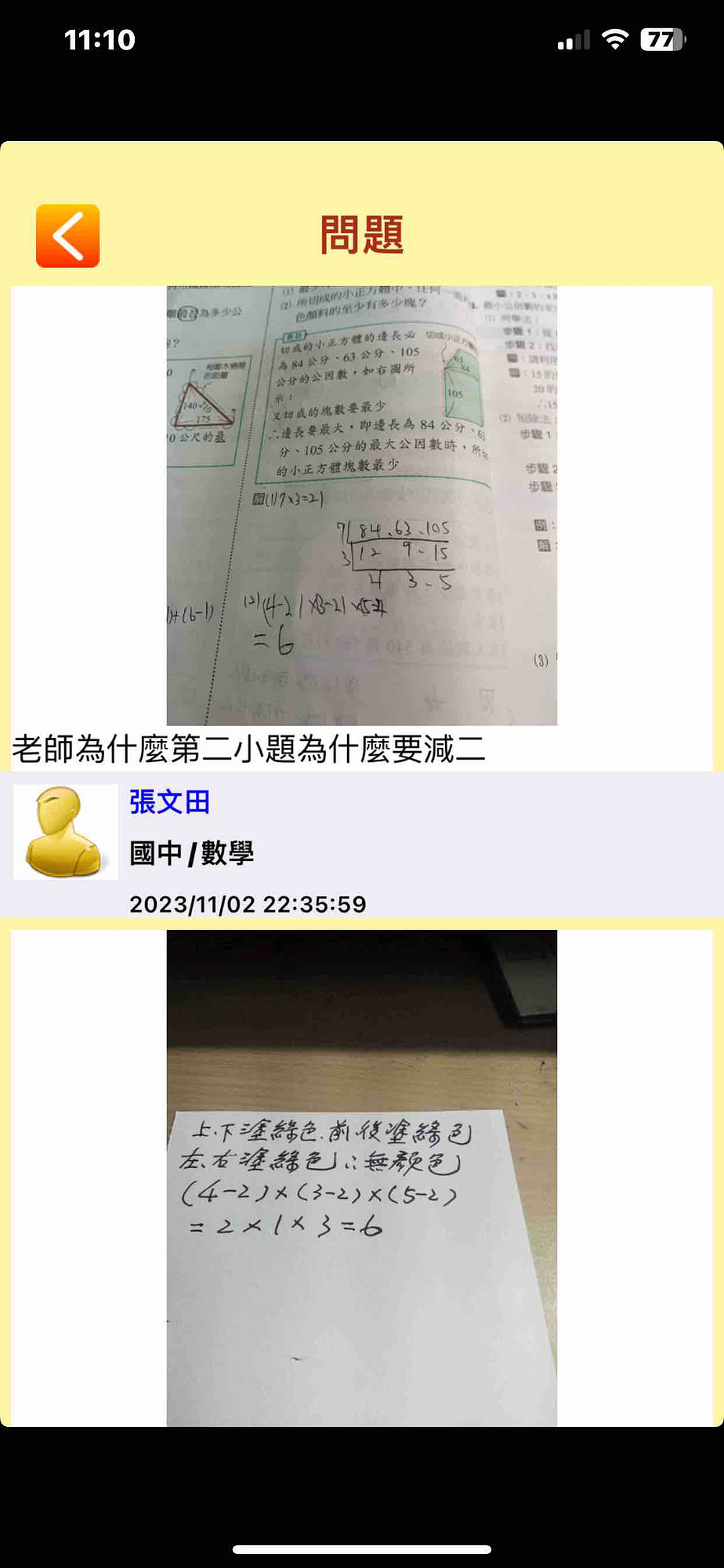Enlarge the teacher's handwritten answer photo

(361, 1178)
